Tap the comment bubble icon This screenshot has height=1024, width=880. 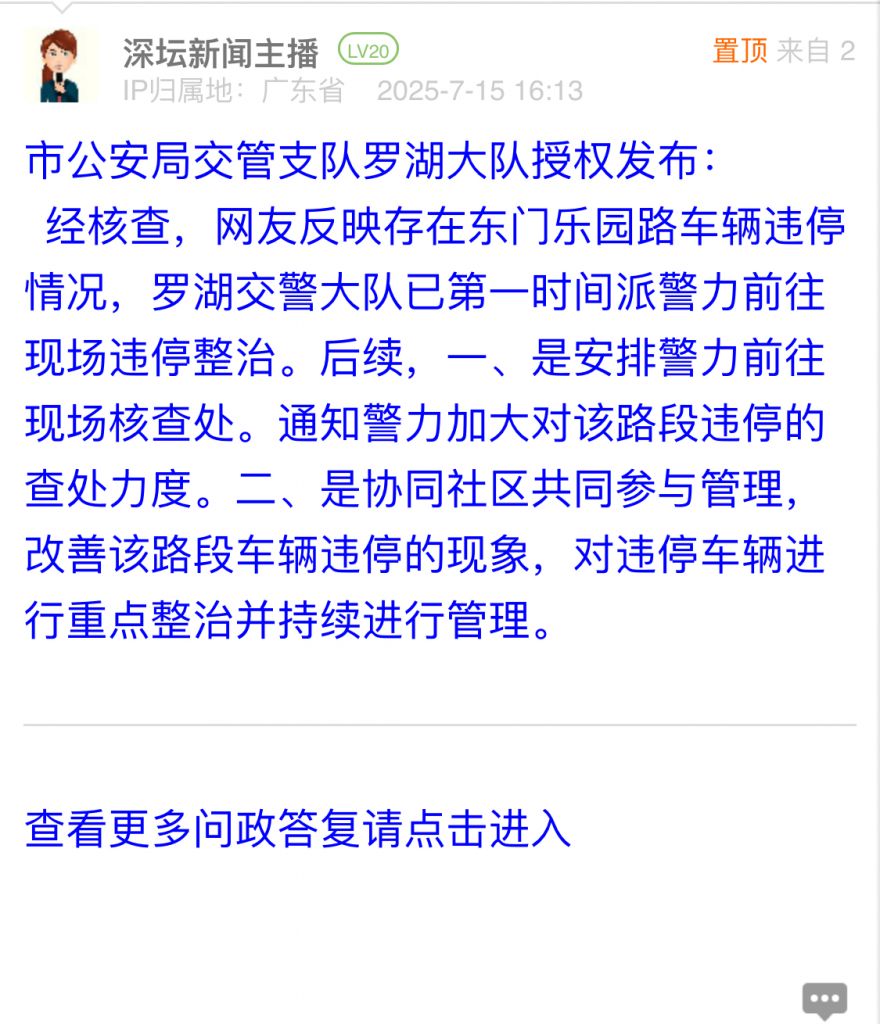tap(825, 998)
